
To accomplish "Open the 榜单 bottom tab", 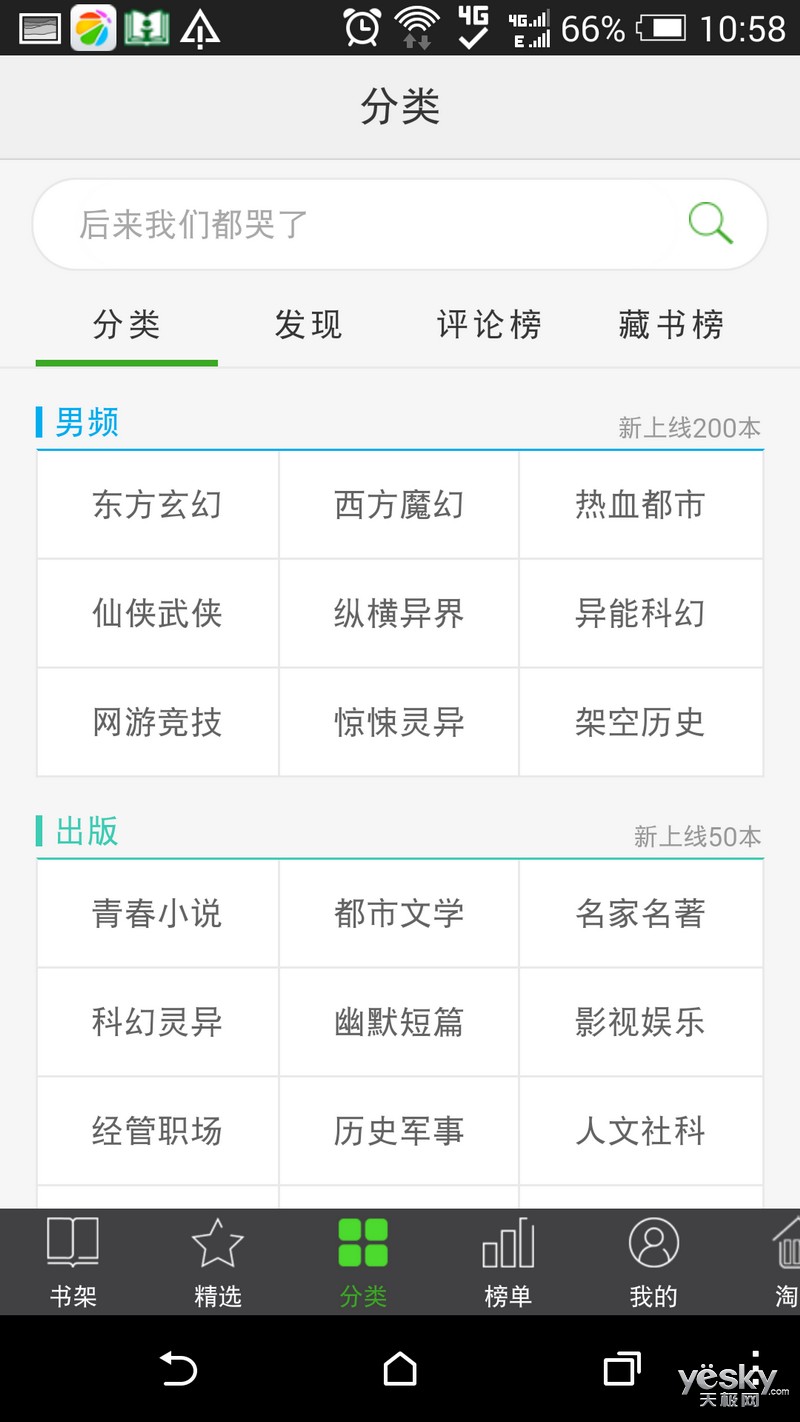I will 508,1262.
